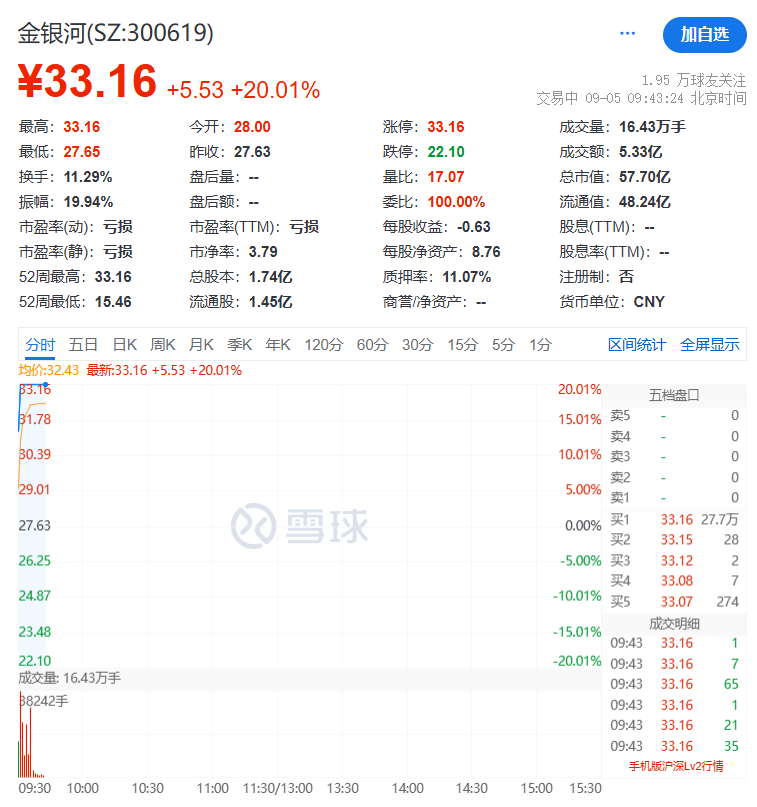Open 区间统计 range statistics
The width and height of the screenshot is (757, 807).
637,345
